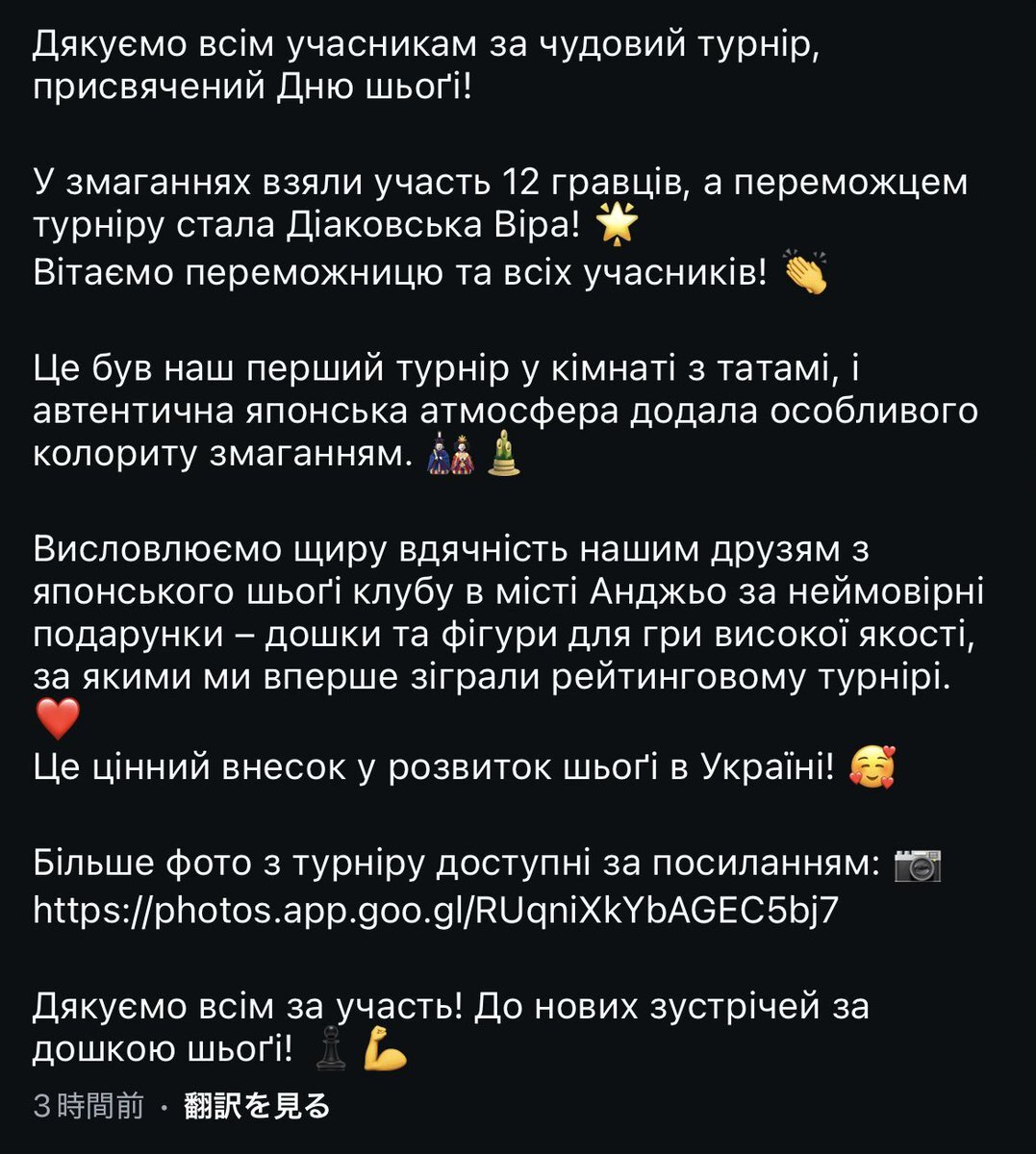The height and width of the screenshot is (1154, 1036).
Task: Tap 翻訳を見る to view the translation
Action: pyautogui.click(x=257, y=1107)
